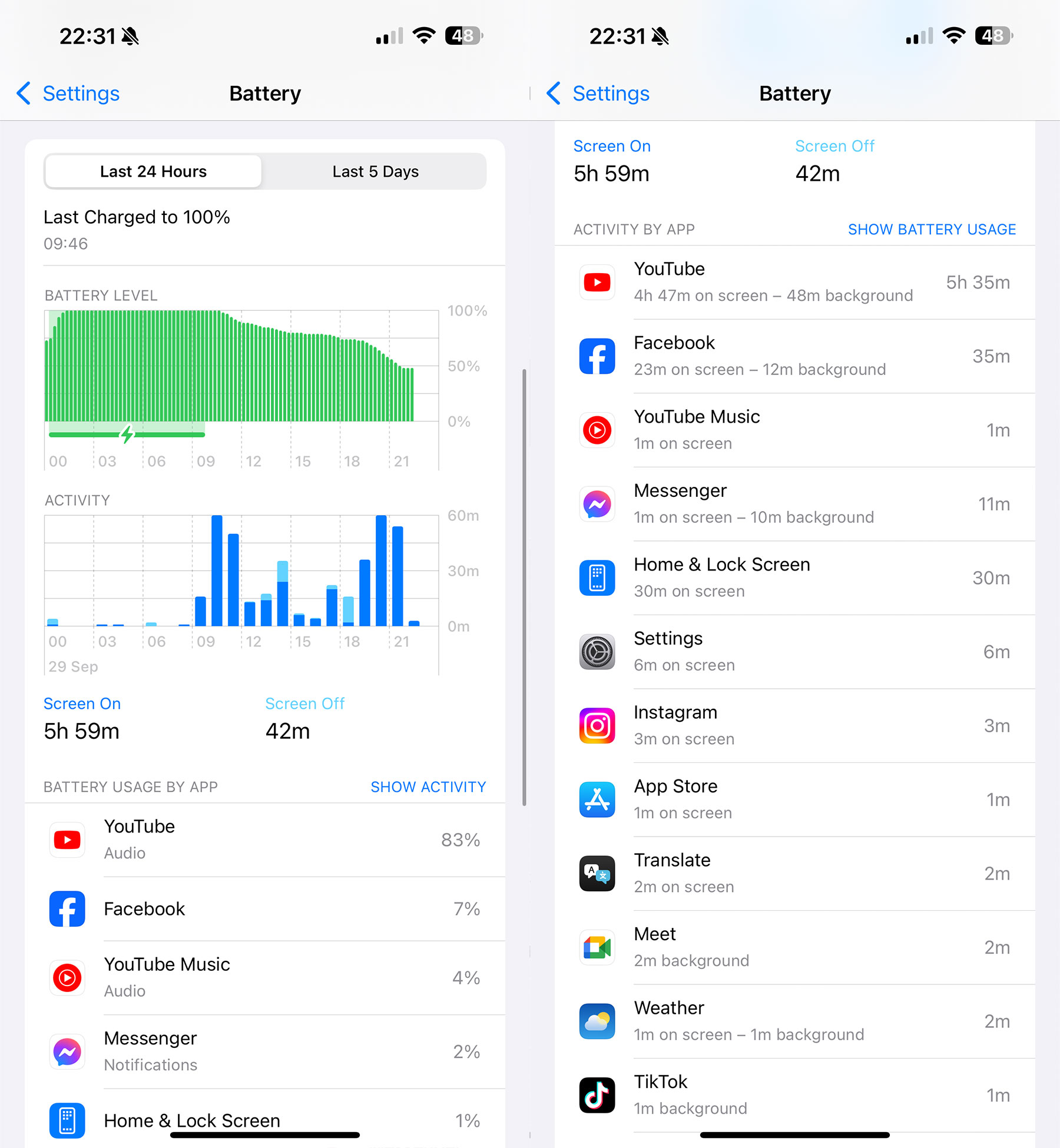Select the Translate activity row
1060x1148 pixels.
[x=795, y=873]
